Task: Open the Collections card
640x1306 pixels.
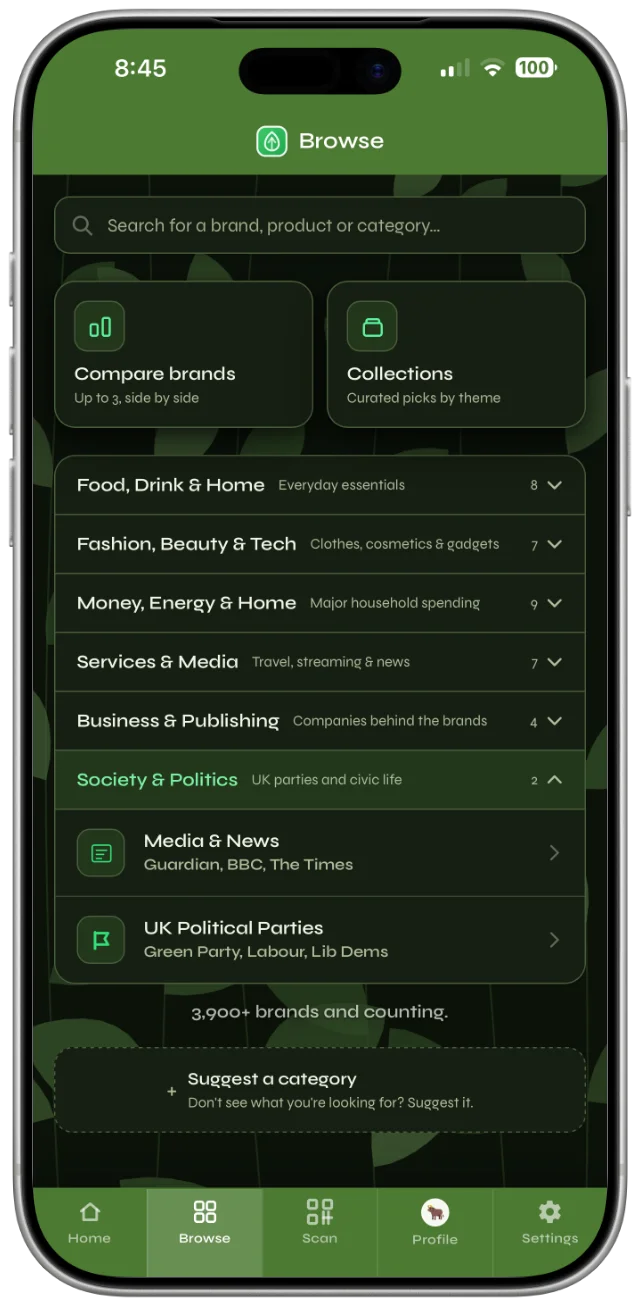Action: point(456,354)
